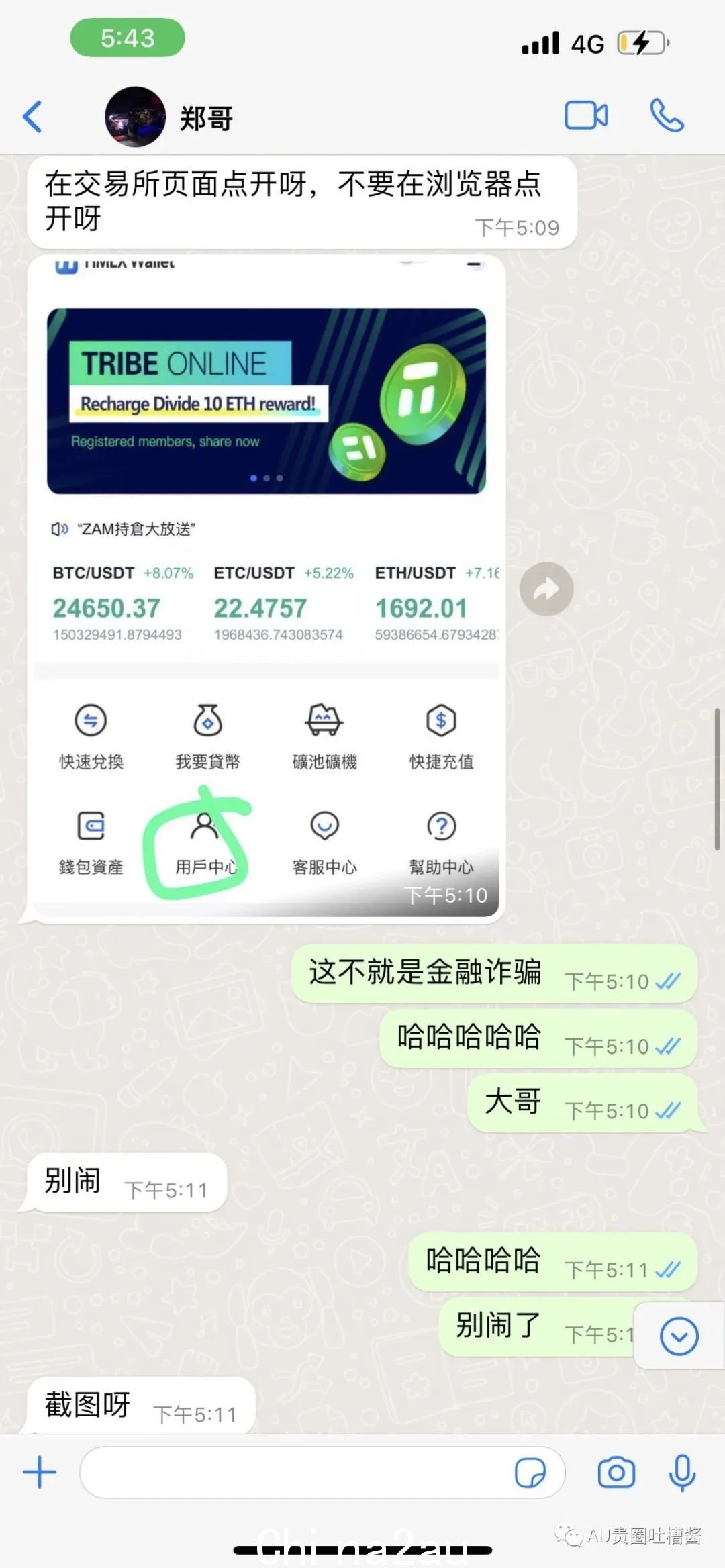Start a voice call with 郑哥
The height and width of the screenshot is (1568, 725).
click(667, 115)
